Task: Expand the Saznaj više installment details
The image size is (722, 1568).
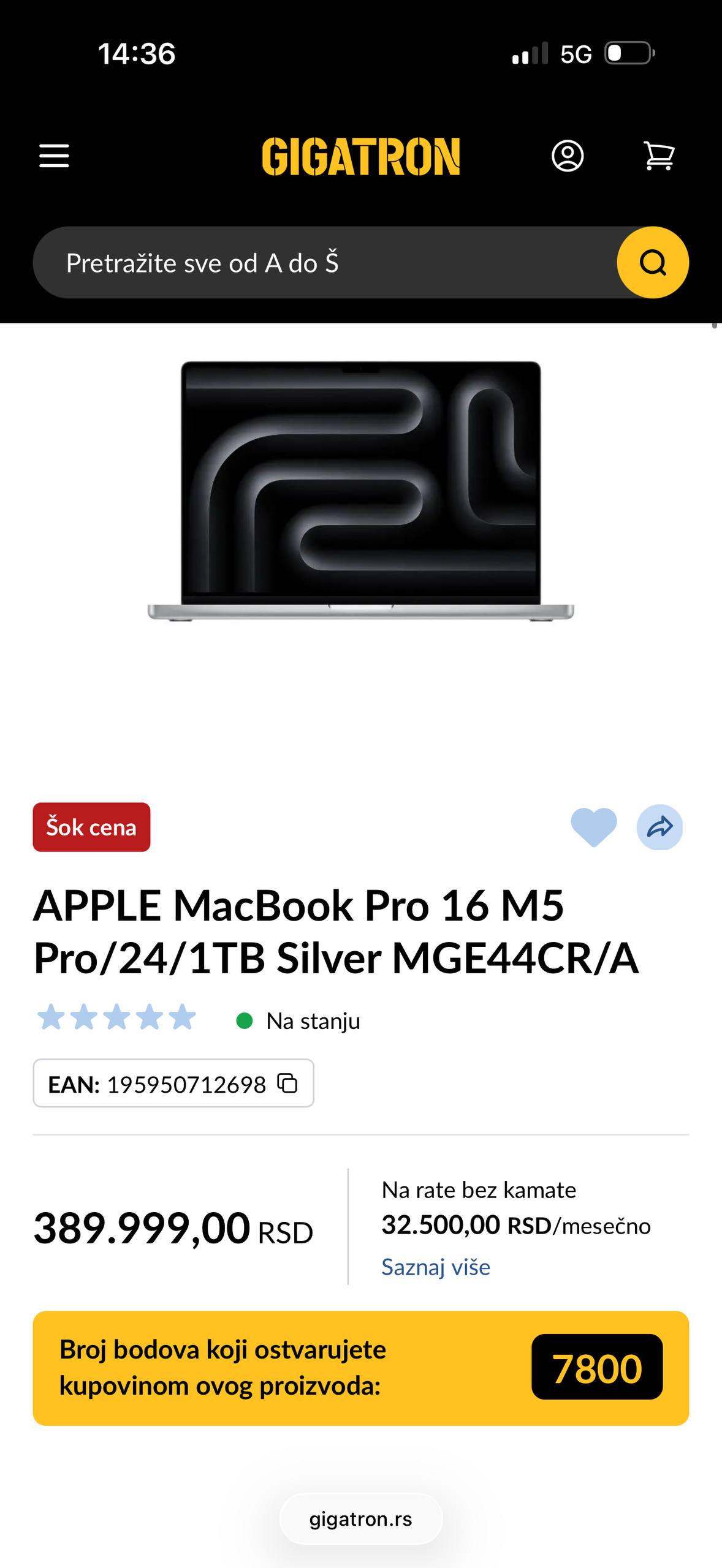Action: (x=436, y=1267)
